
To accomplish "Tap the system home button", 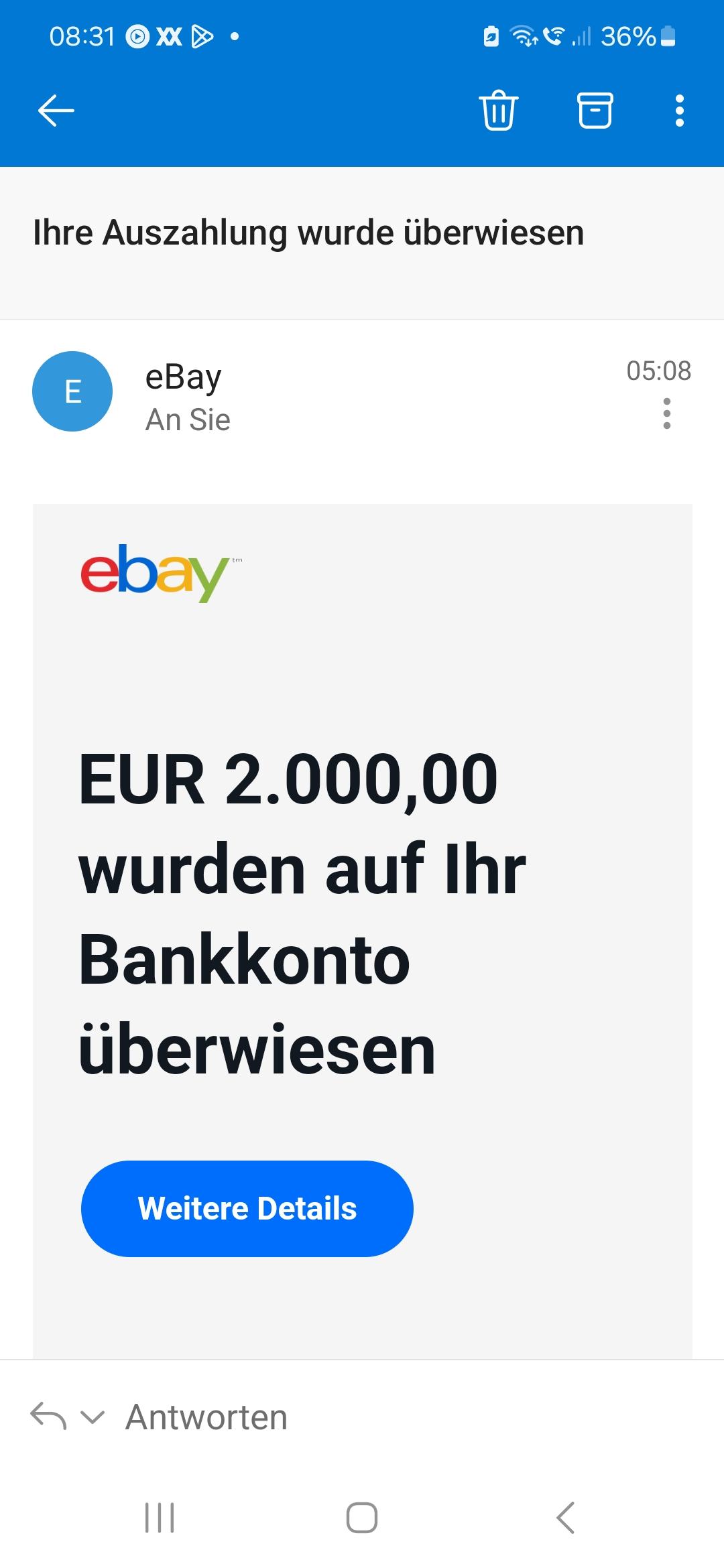I will [362, 1518].
